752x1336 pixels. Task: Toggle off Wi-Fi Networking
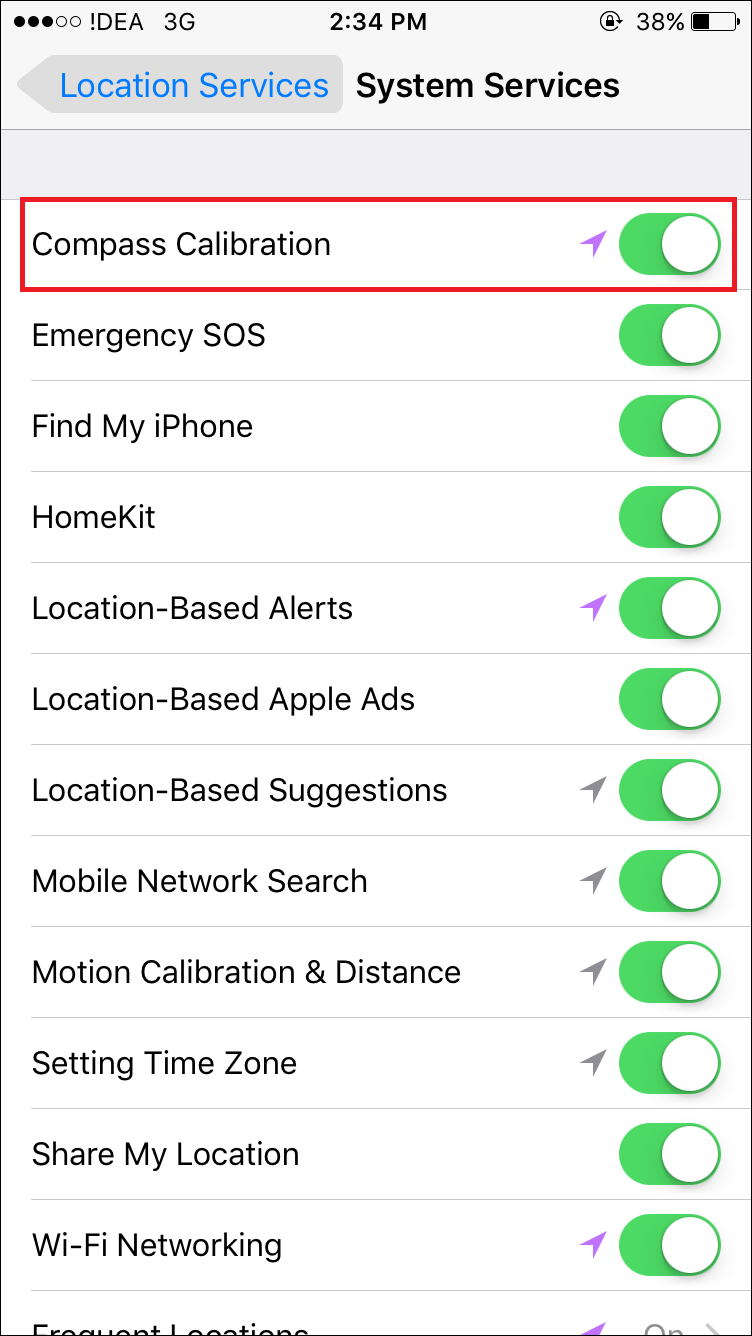(x=669, y=1245)
